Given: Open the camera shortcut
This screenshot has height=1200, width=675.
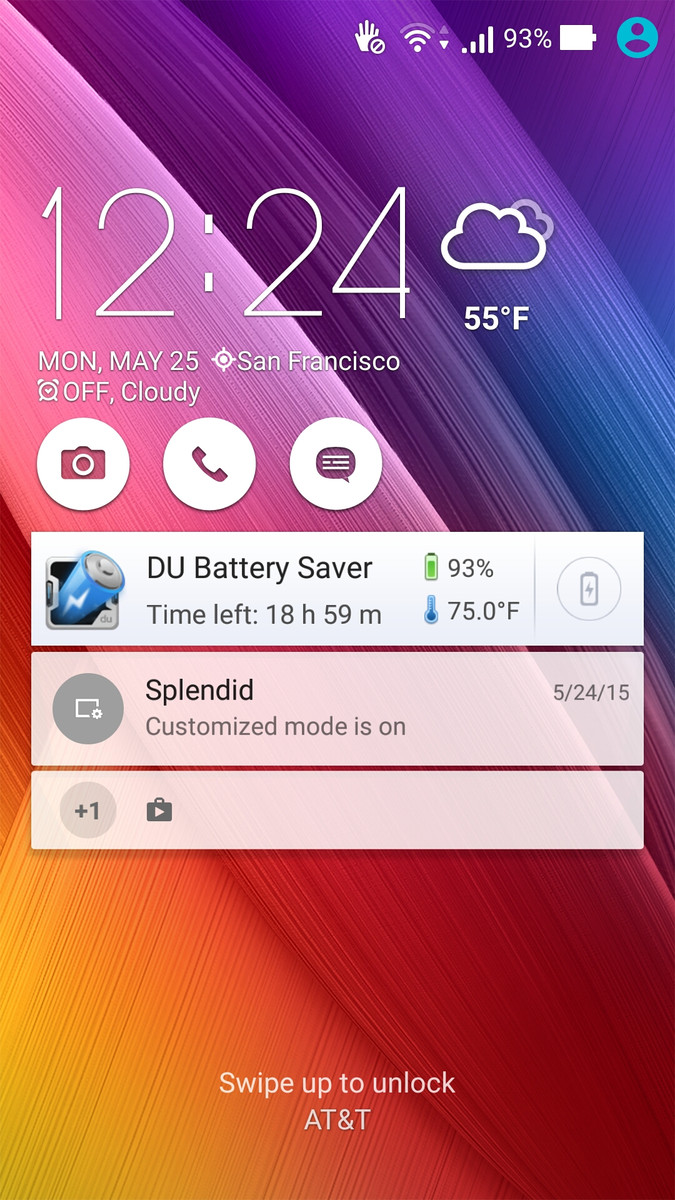Looking at the screenshot, I should coord(83,464).
